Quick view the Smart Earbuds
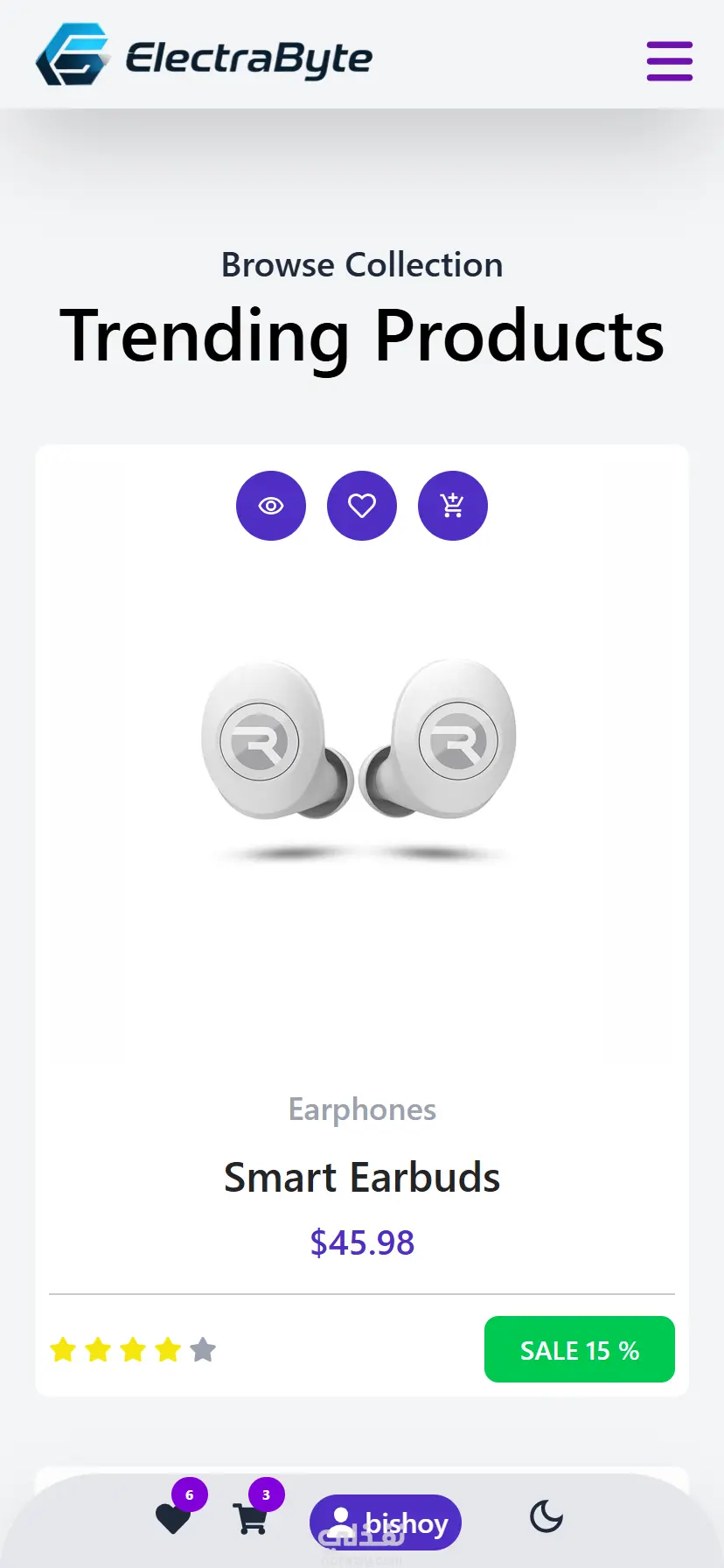The image size is (724, 1568). pos(271,506)
